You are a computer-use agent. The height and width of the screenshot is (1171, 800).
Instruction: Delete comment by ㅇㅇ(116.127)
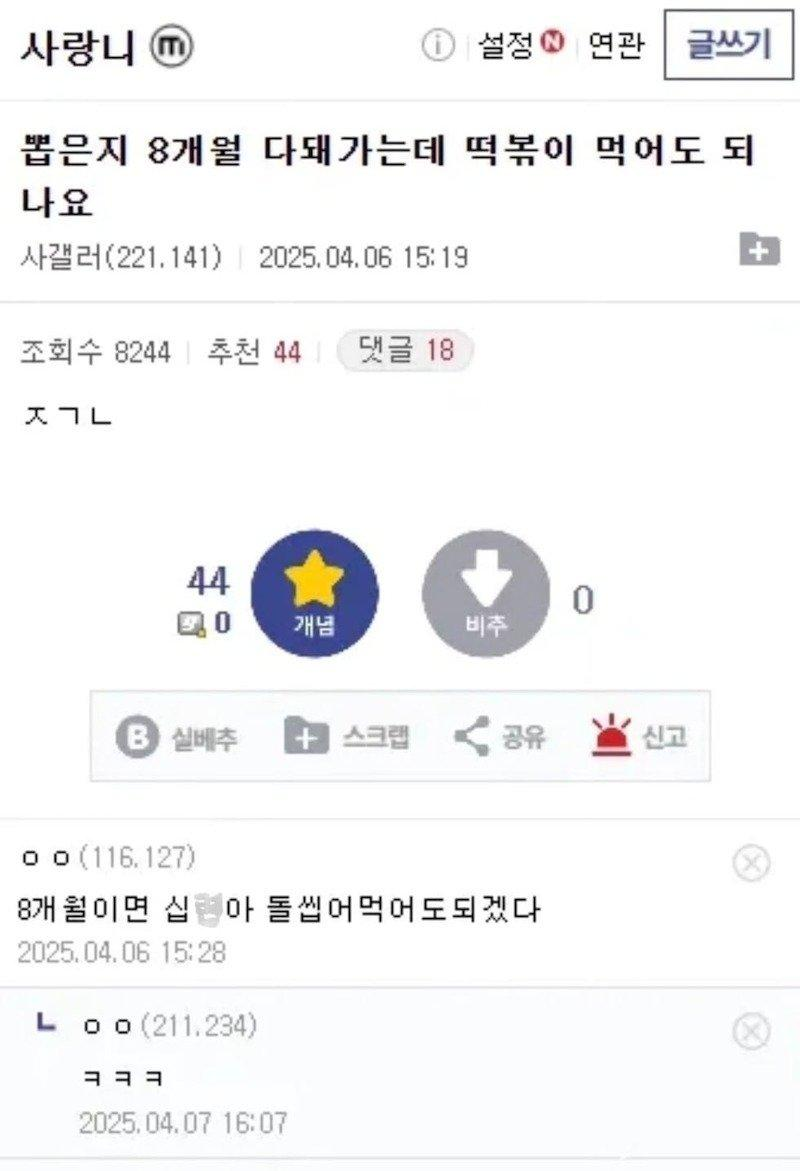751,862
